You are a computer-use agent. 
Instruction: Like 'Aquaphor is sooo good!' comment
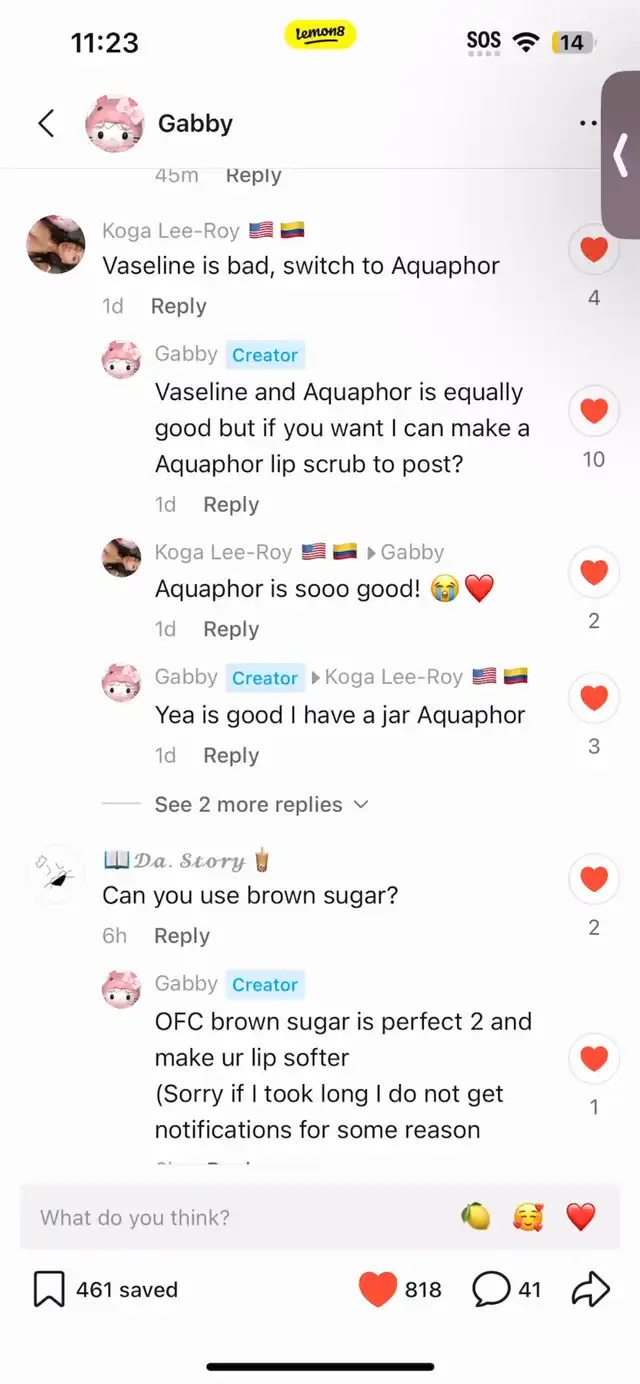pyautogui.click(x=594, y=572)
